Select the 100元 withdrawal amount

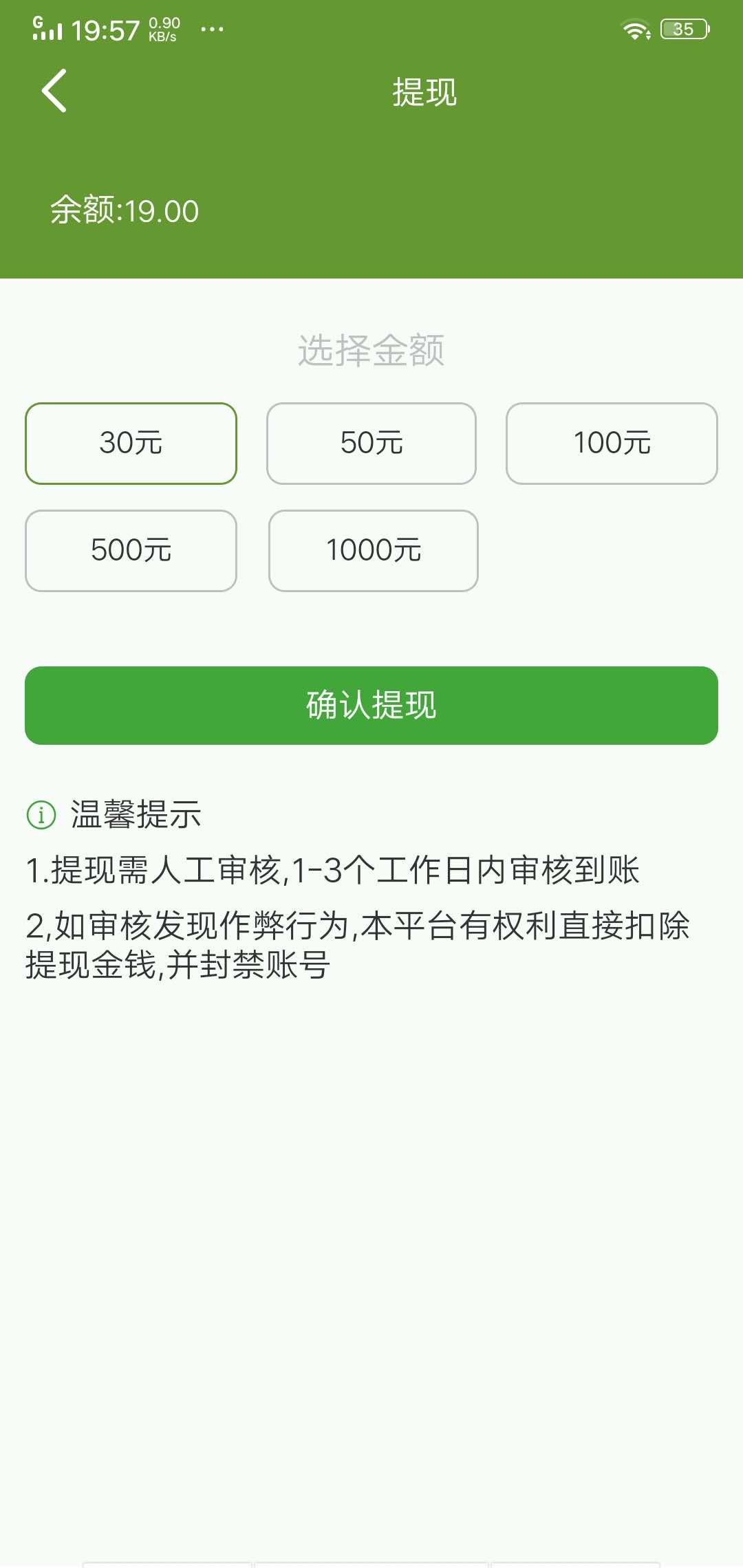click(611, 444)
